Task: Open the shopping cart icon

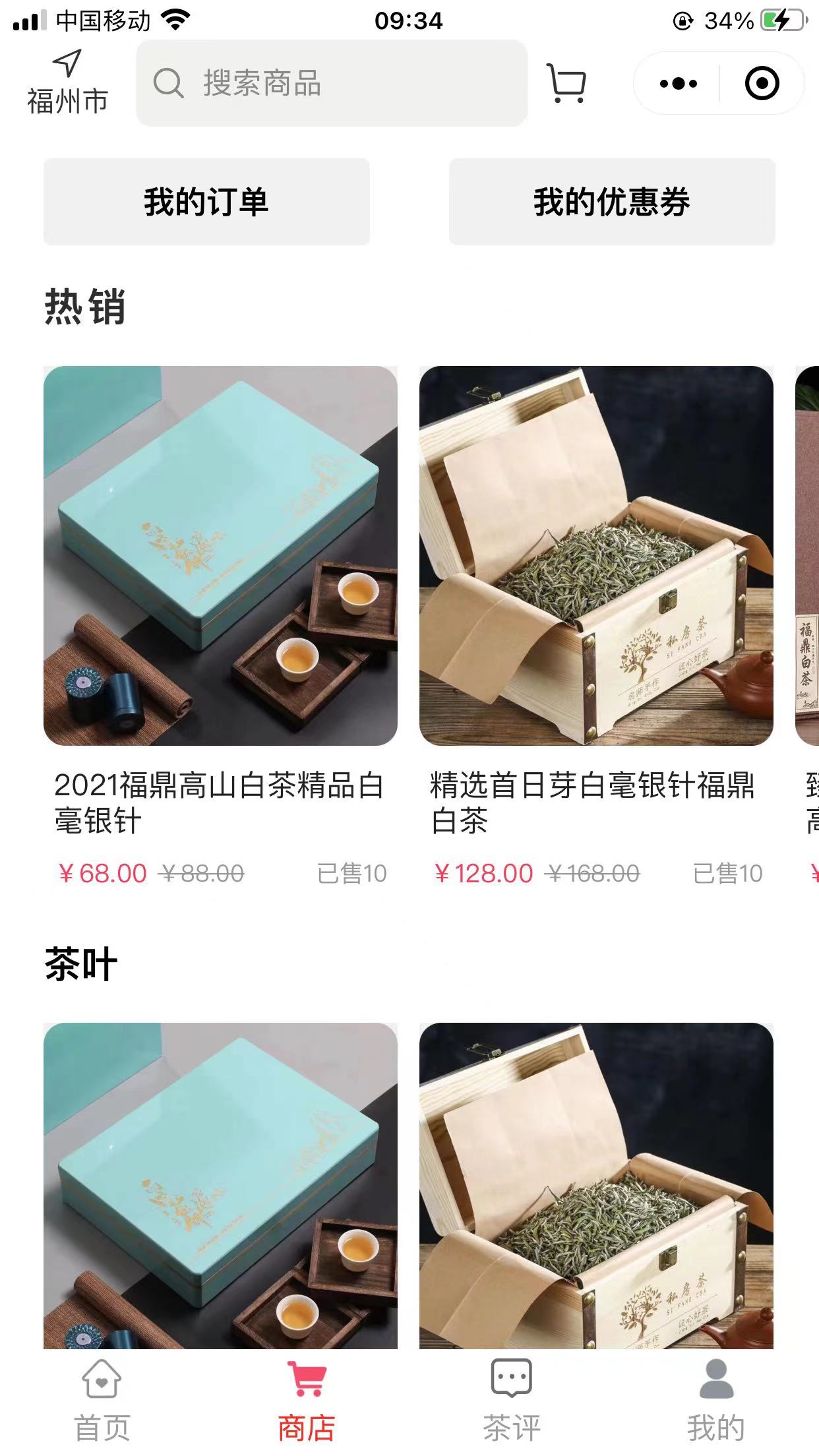Action: pos(566,84)
